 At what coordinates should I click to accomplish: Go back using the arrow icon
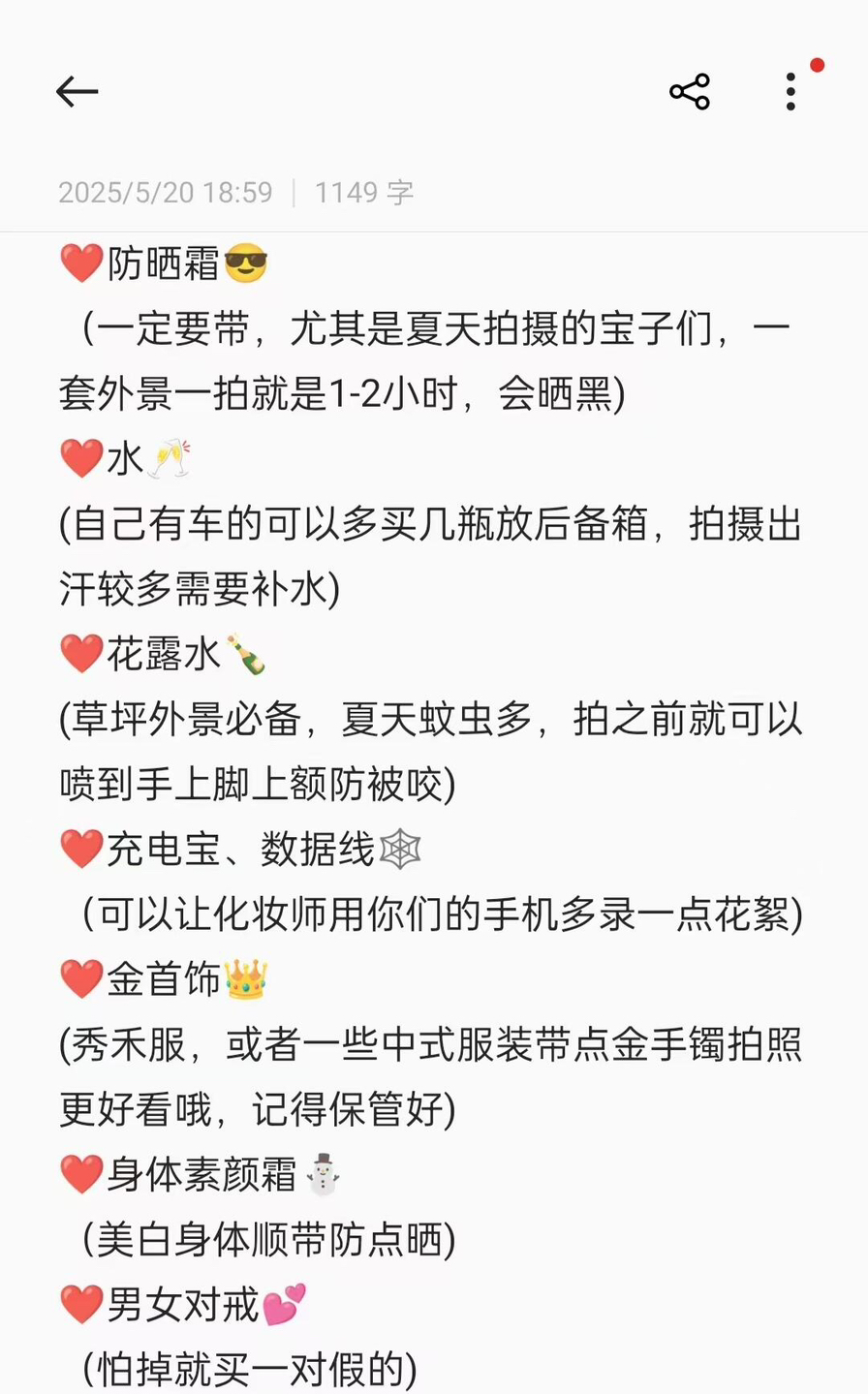point(77,92)
